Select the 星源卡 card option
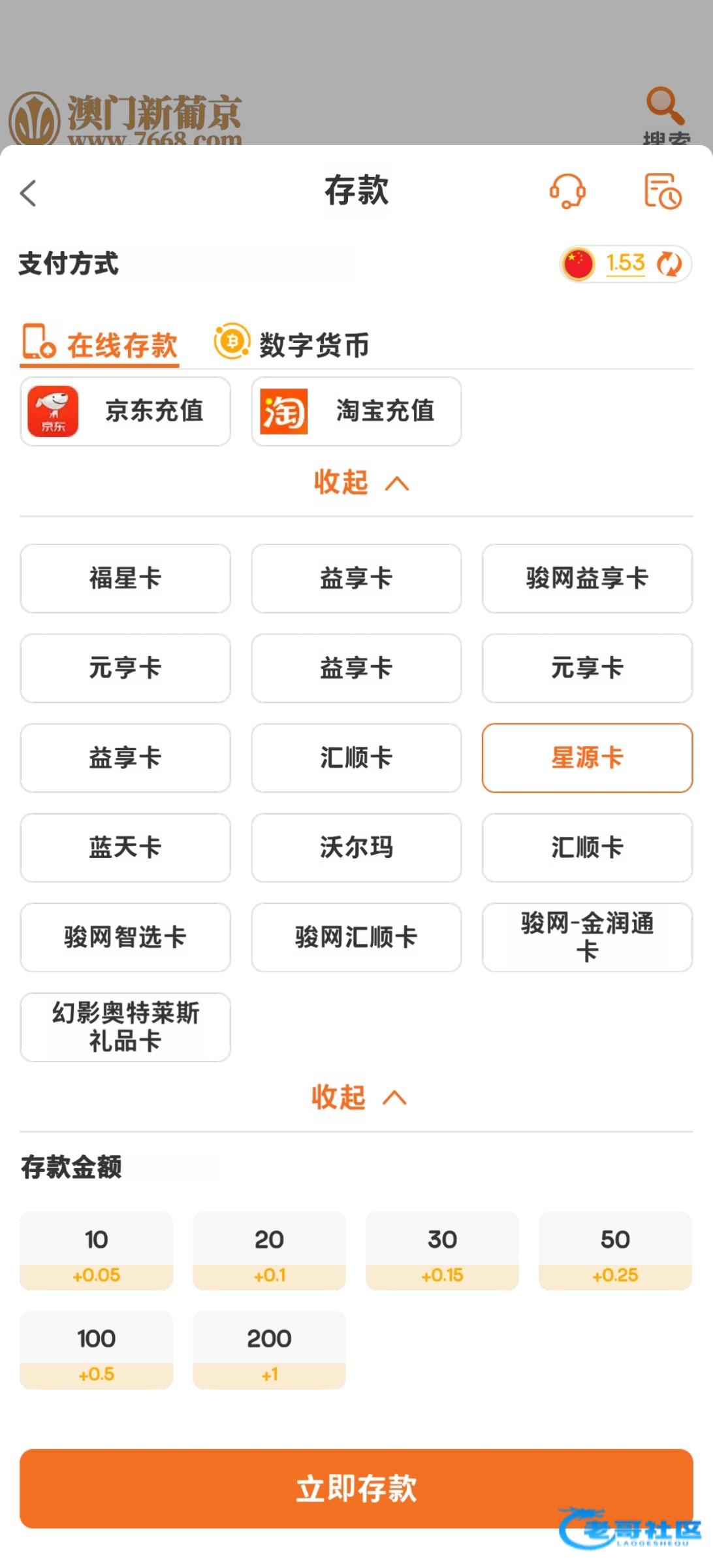The image size is (713, 1568). click(x=587, y=758)
